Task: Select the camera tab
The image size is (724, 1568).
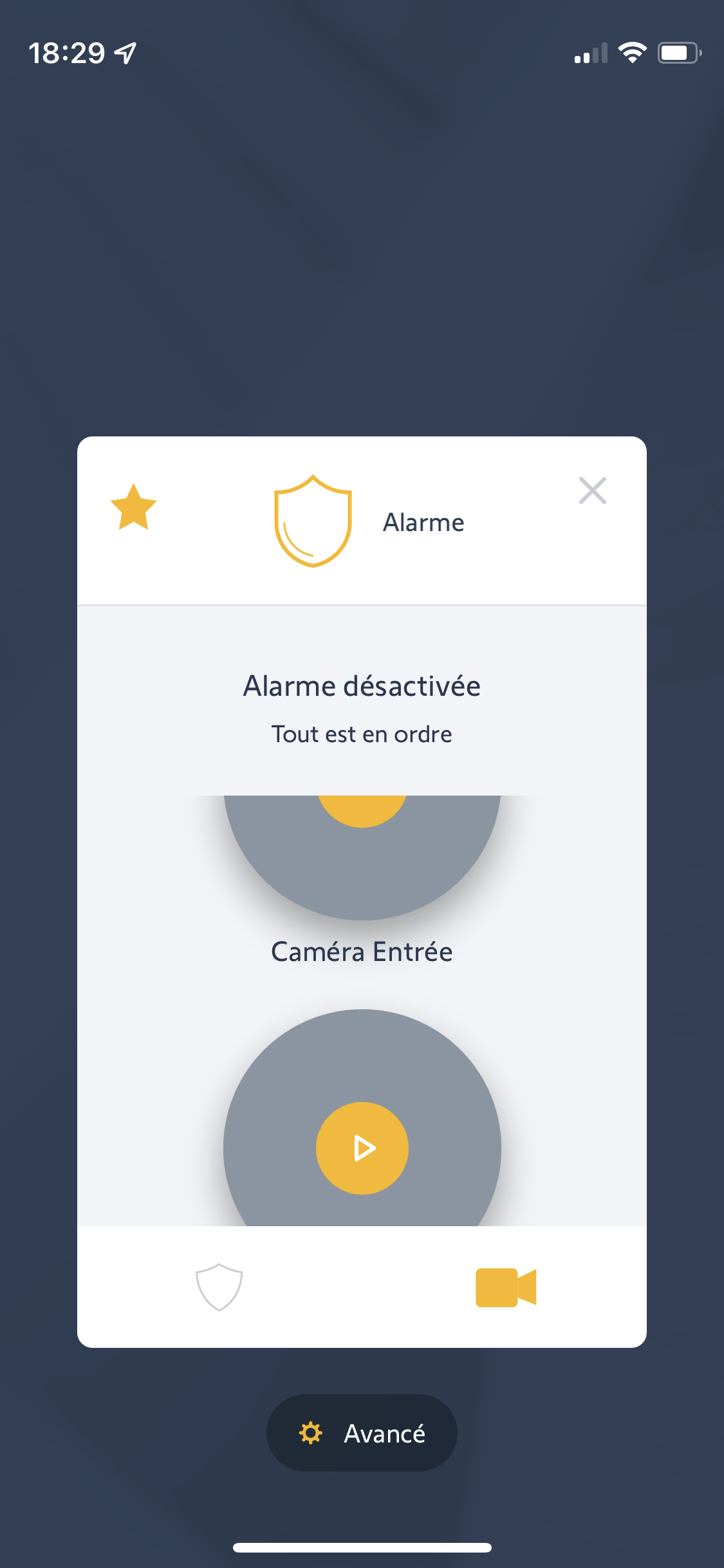Action: click(506, 1287)
